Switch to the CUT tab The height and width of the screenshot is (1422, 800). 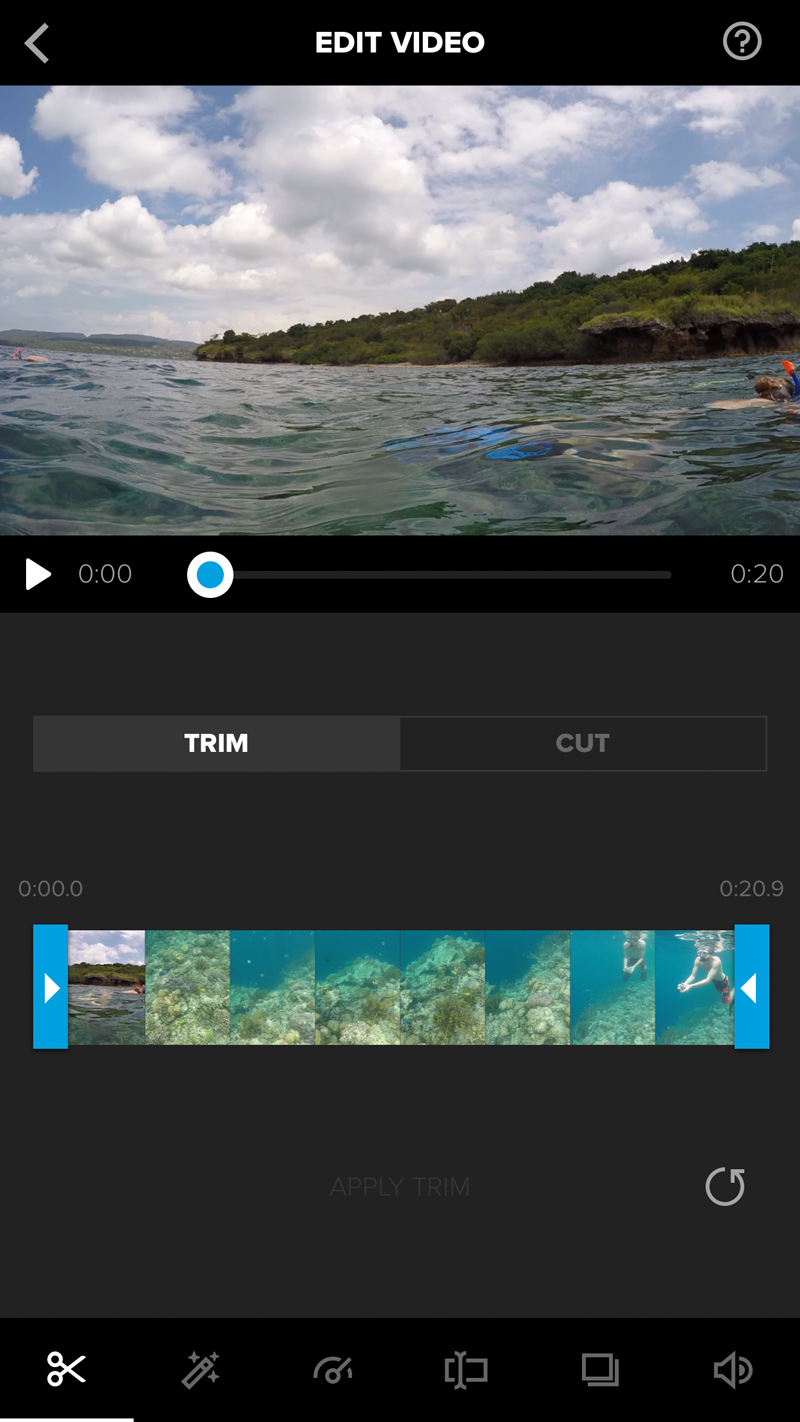click(x=583, y=743)
